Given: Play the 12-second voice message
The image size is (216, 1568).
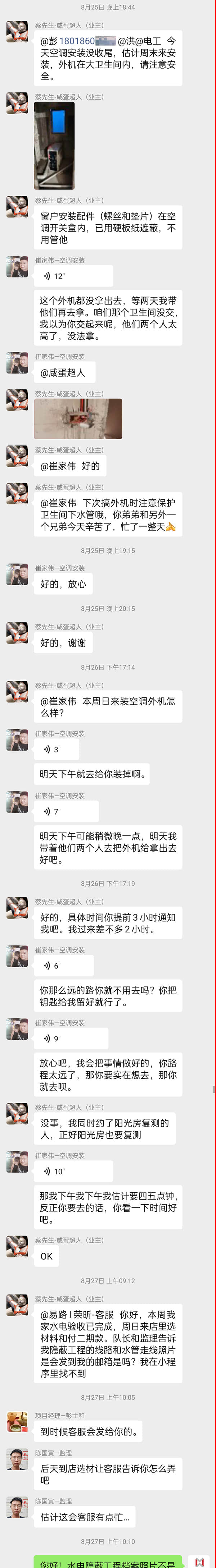Looking at the screenshot, I should click(x=73, y=276).
